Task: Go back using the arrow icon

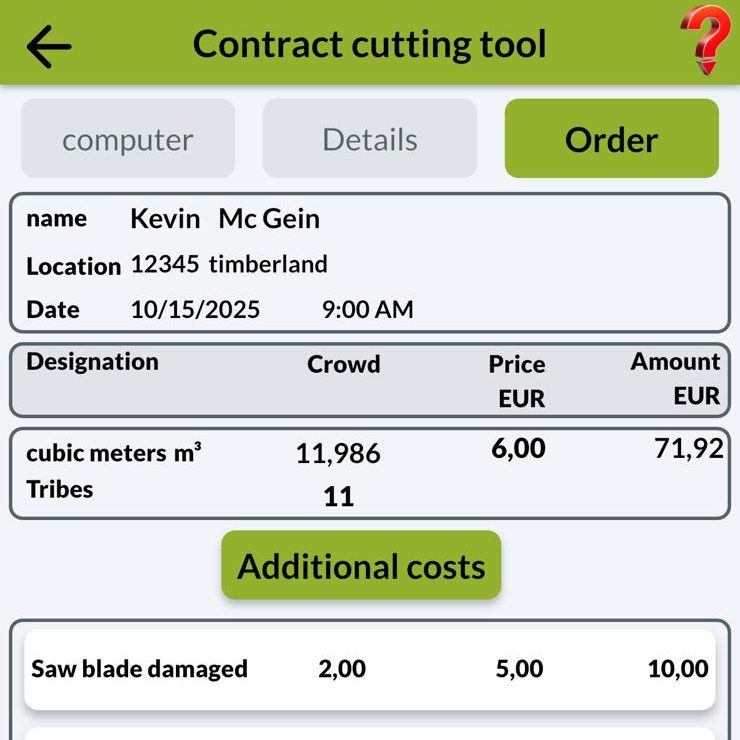Action: [48, 46]
